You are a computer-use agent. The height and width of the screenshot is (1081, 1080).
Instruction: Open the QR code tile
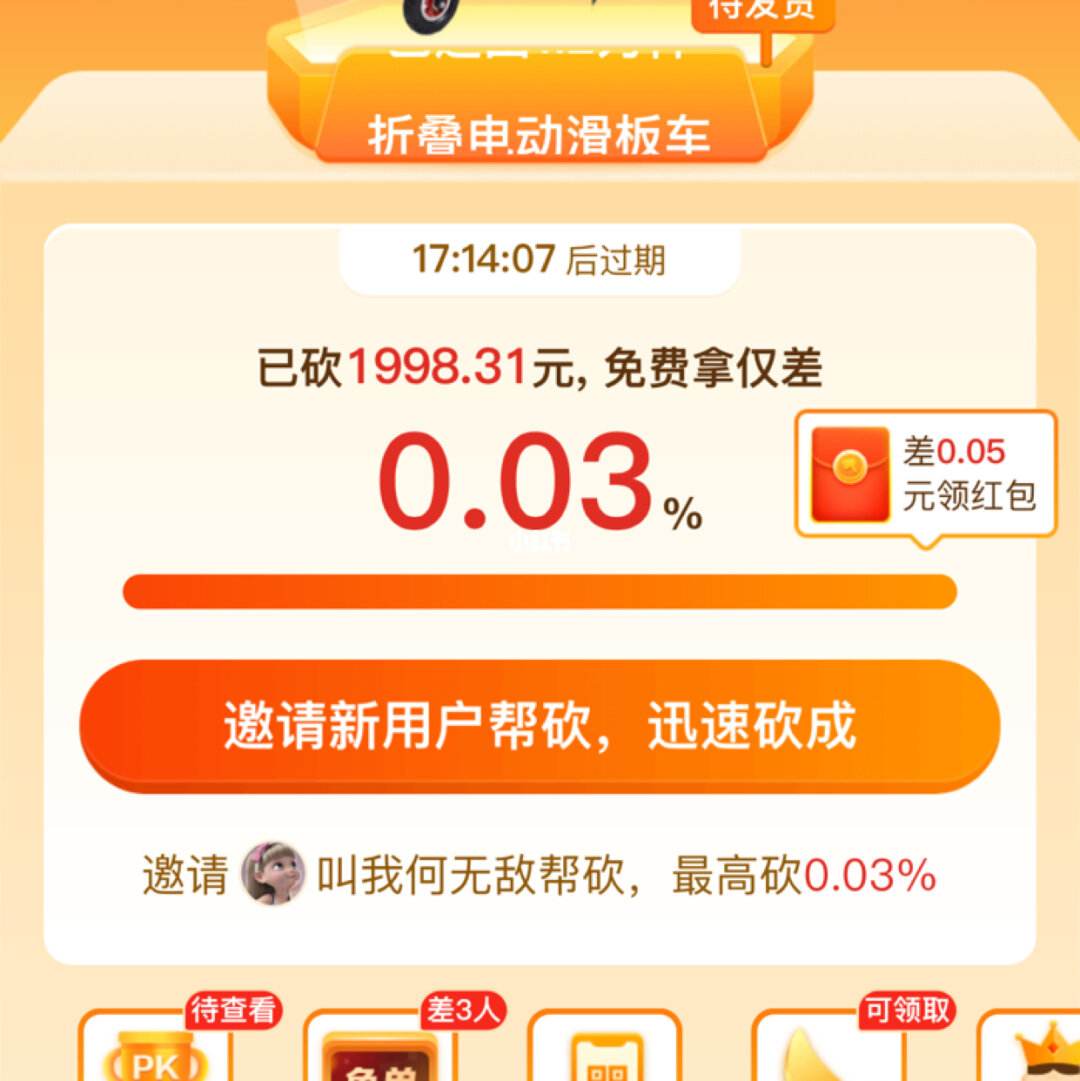605,1055
